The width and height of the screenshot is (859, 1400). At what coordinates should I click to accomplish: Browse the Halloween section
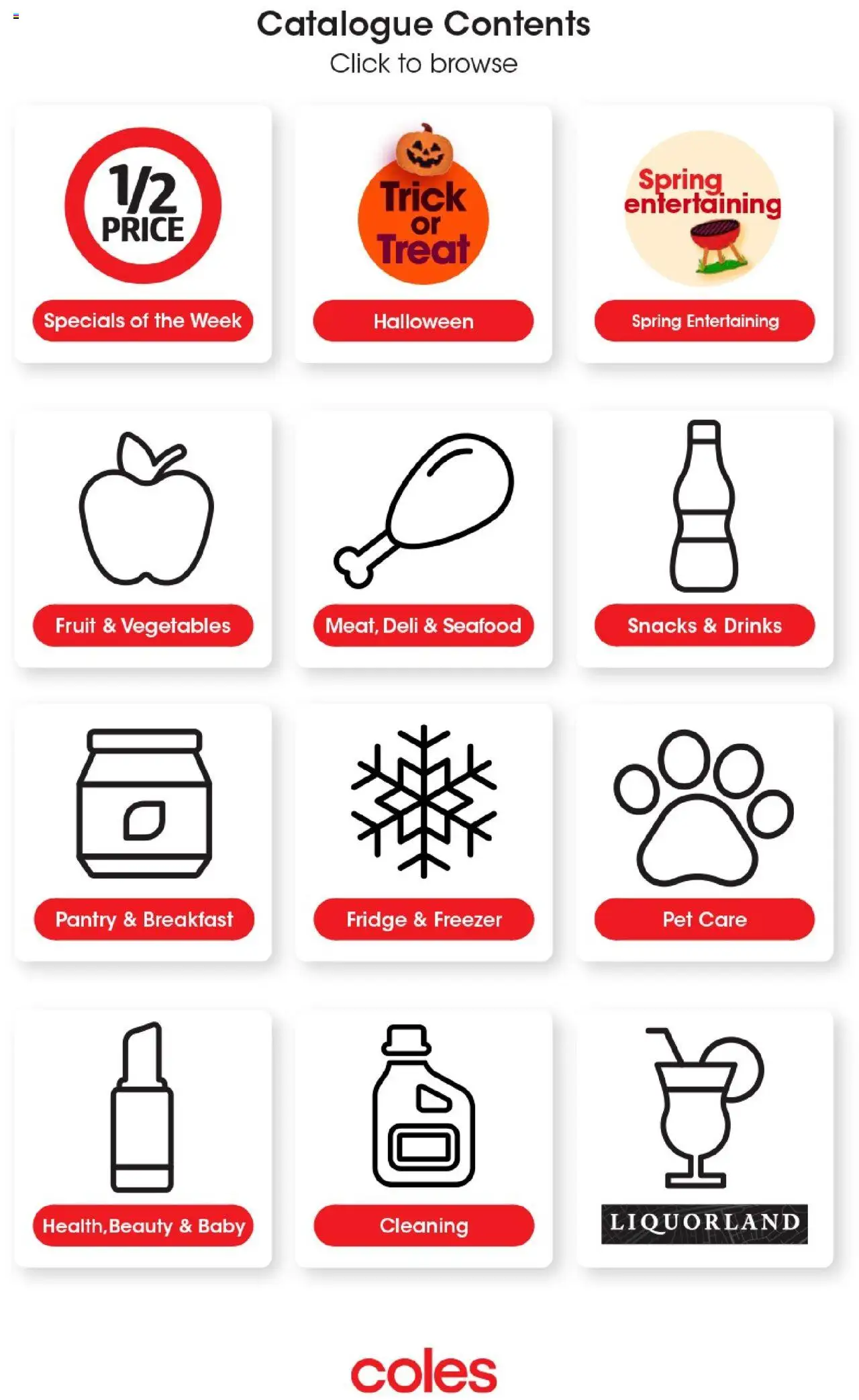click(x=423, y=322)
